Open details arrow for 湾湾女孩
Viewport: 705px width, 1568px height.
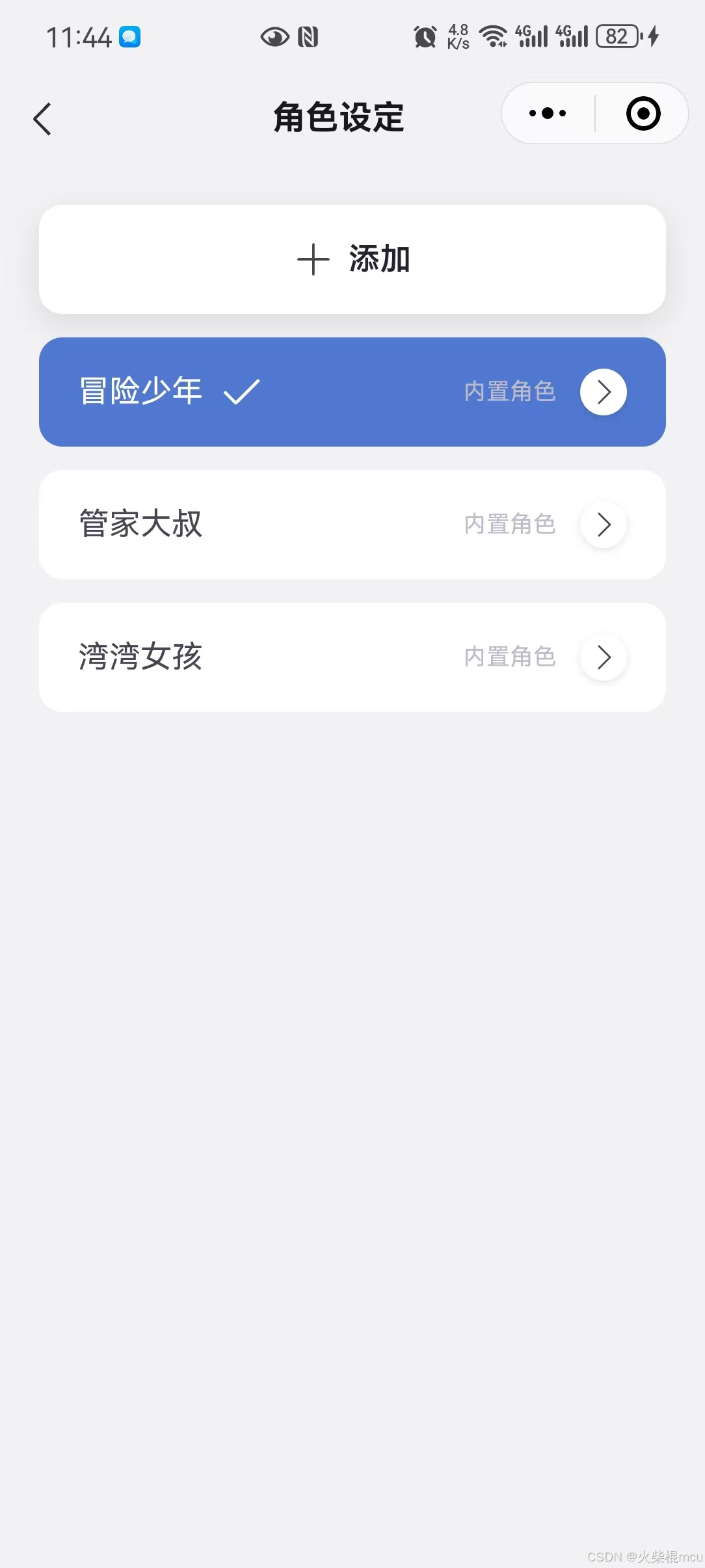click(604, 657)
